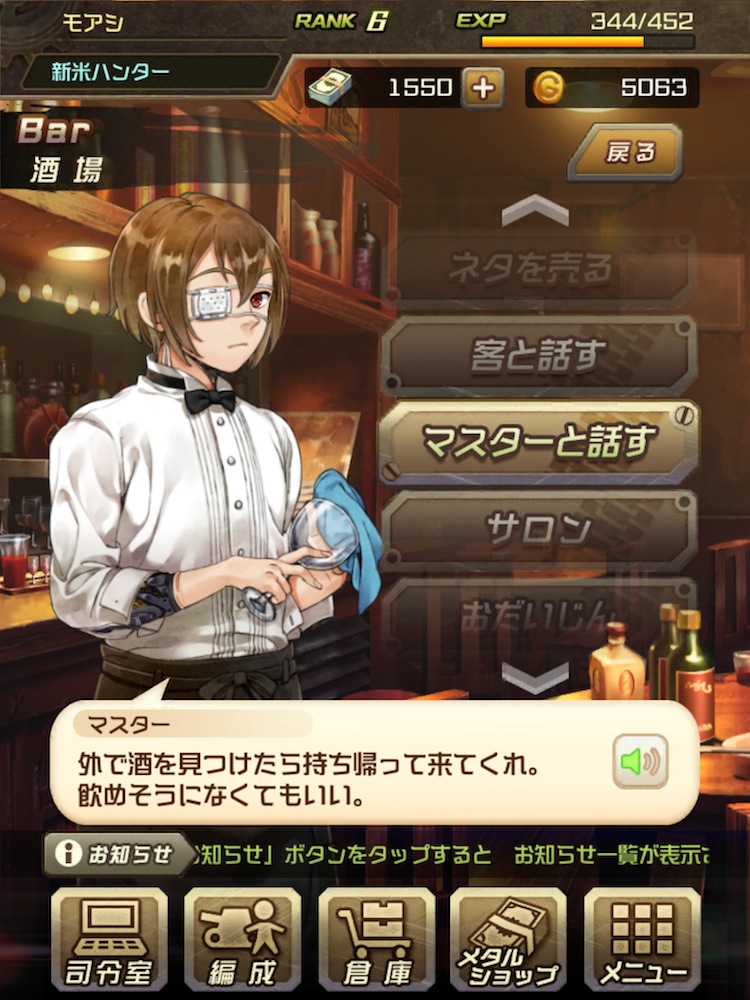
Task: Tap the 戻る back button
Action: click(625, 152)
